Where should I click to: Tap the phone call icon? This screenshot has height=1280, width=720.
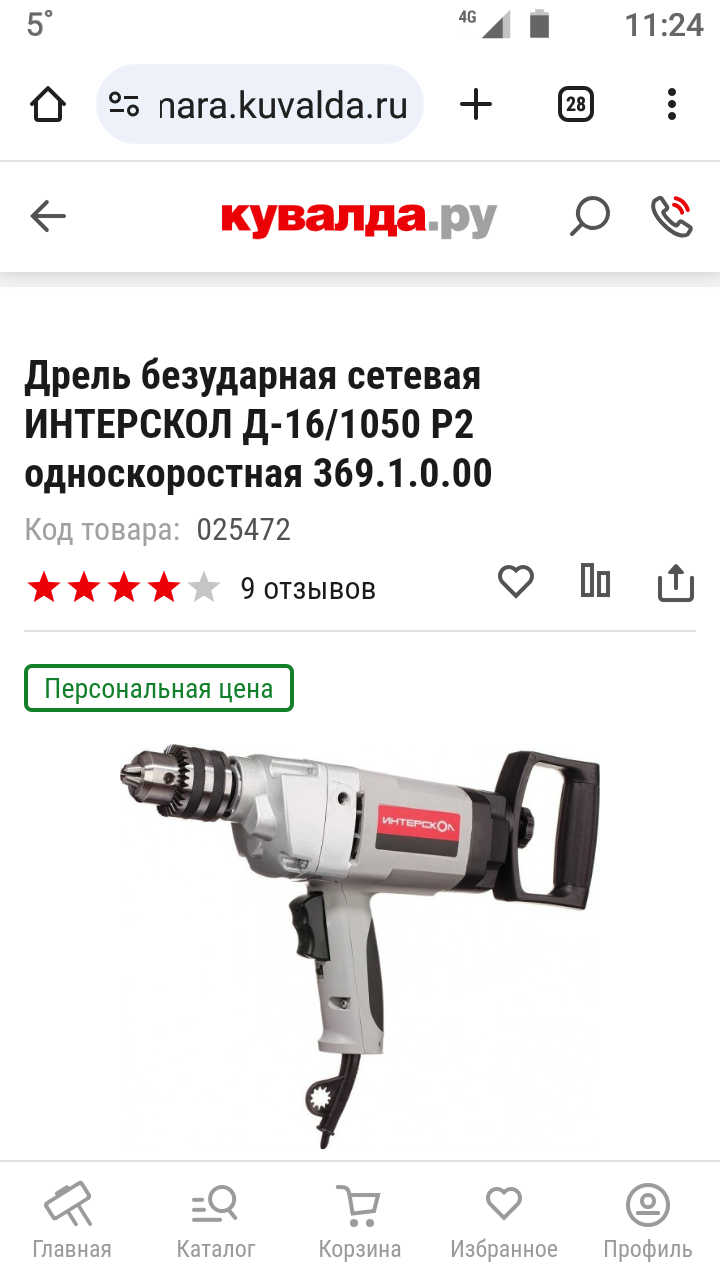click(672, 216)
